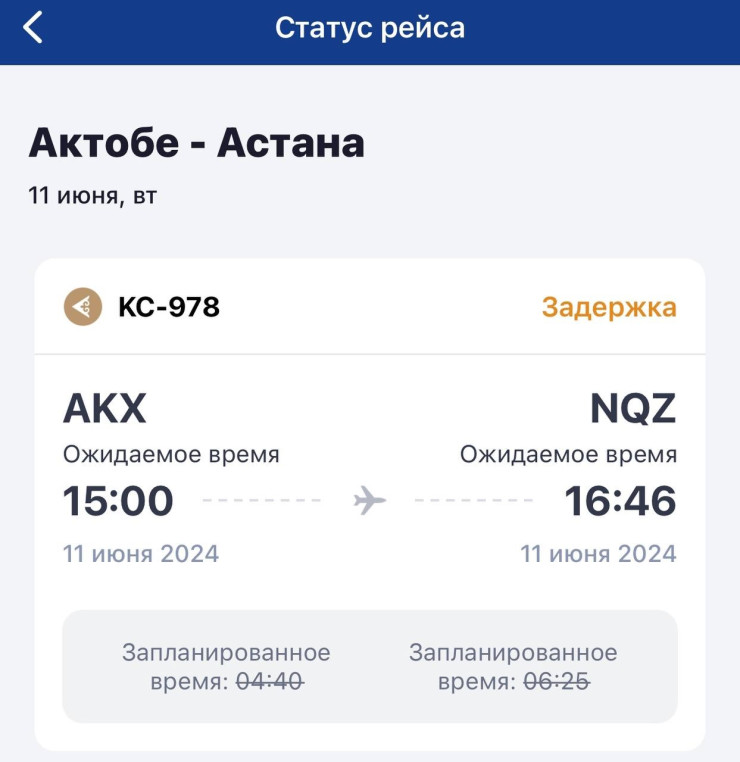Go back from the flight status screen
Viewport: 740px width, 762px height.
coord(34,28)
